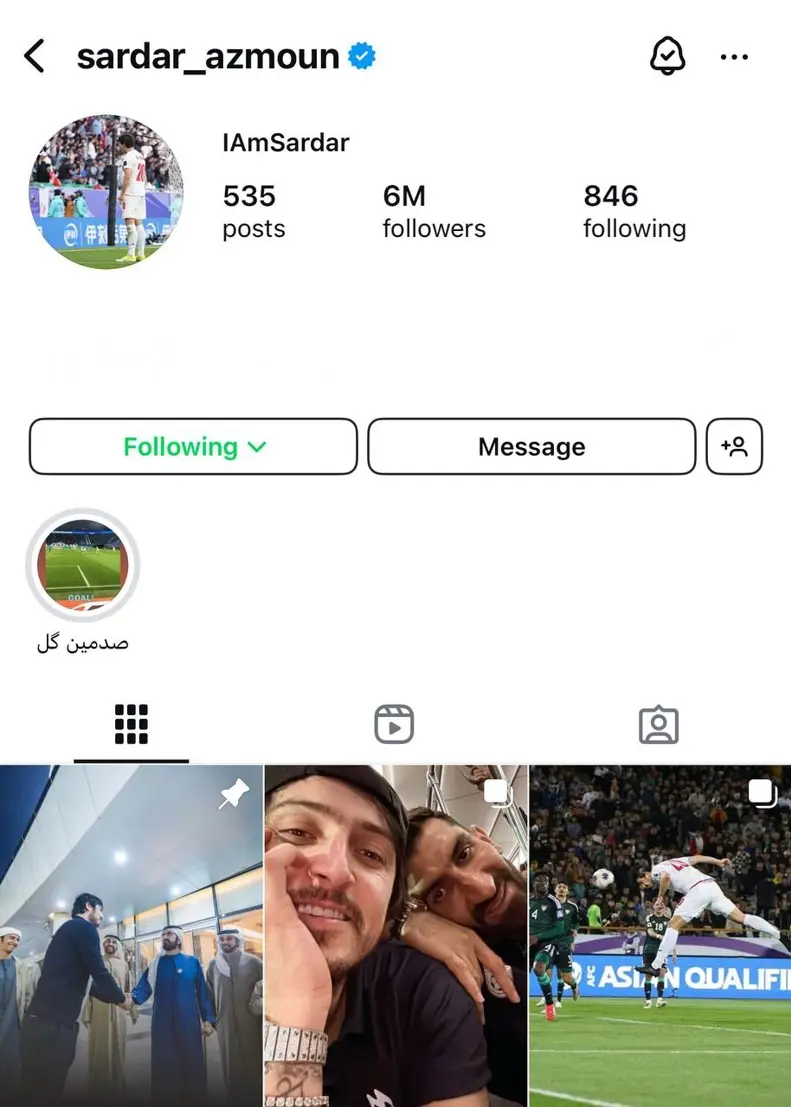Open the Asian Qualifiers header goal post
The image size is (791, 1107).
(660, 936)
